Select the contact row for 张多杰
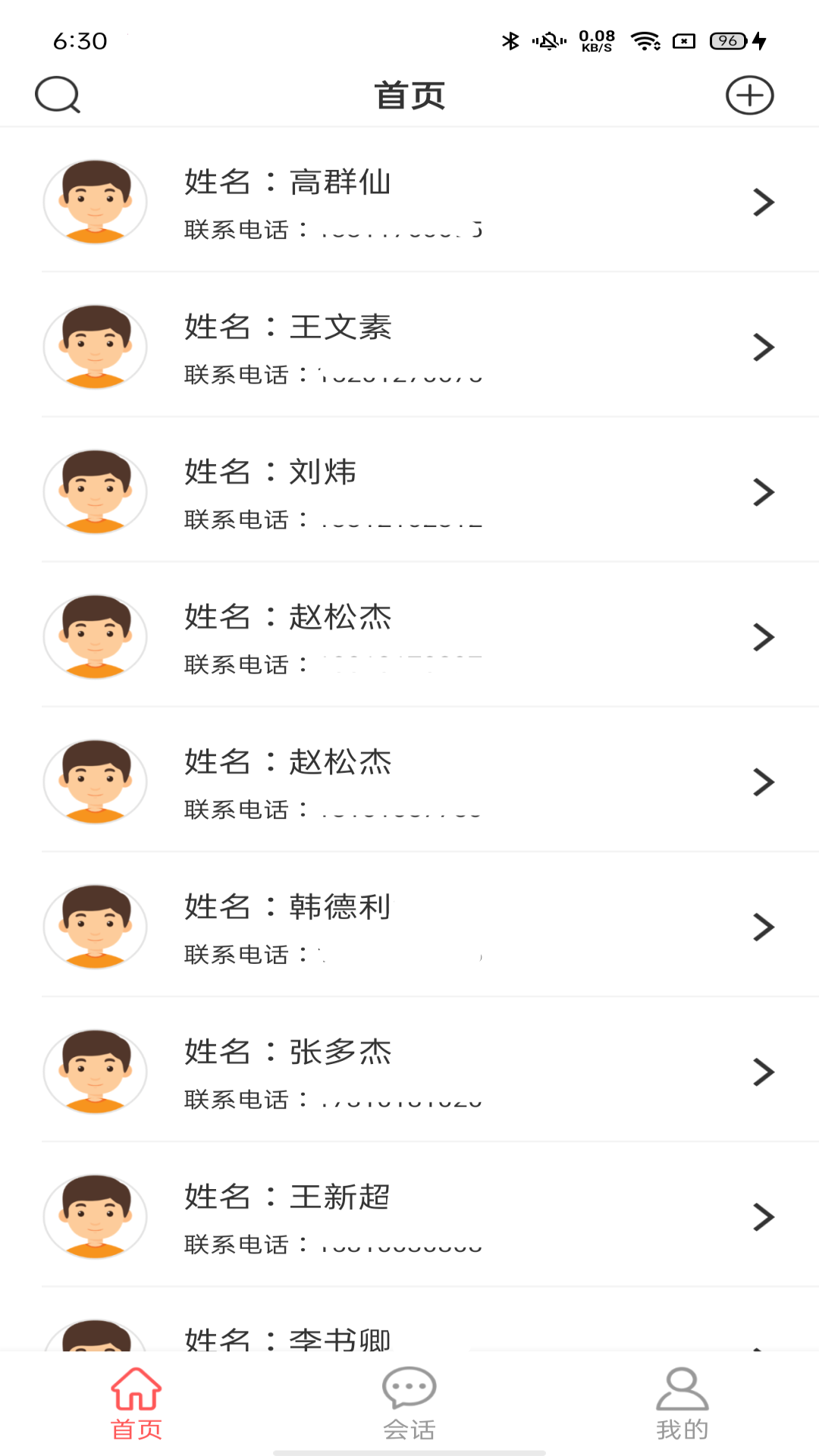Image resolution: width=819 pixels, height=1456 pixels. click(409, 1071)
